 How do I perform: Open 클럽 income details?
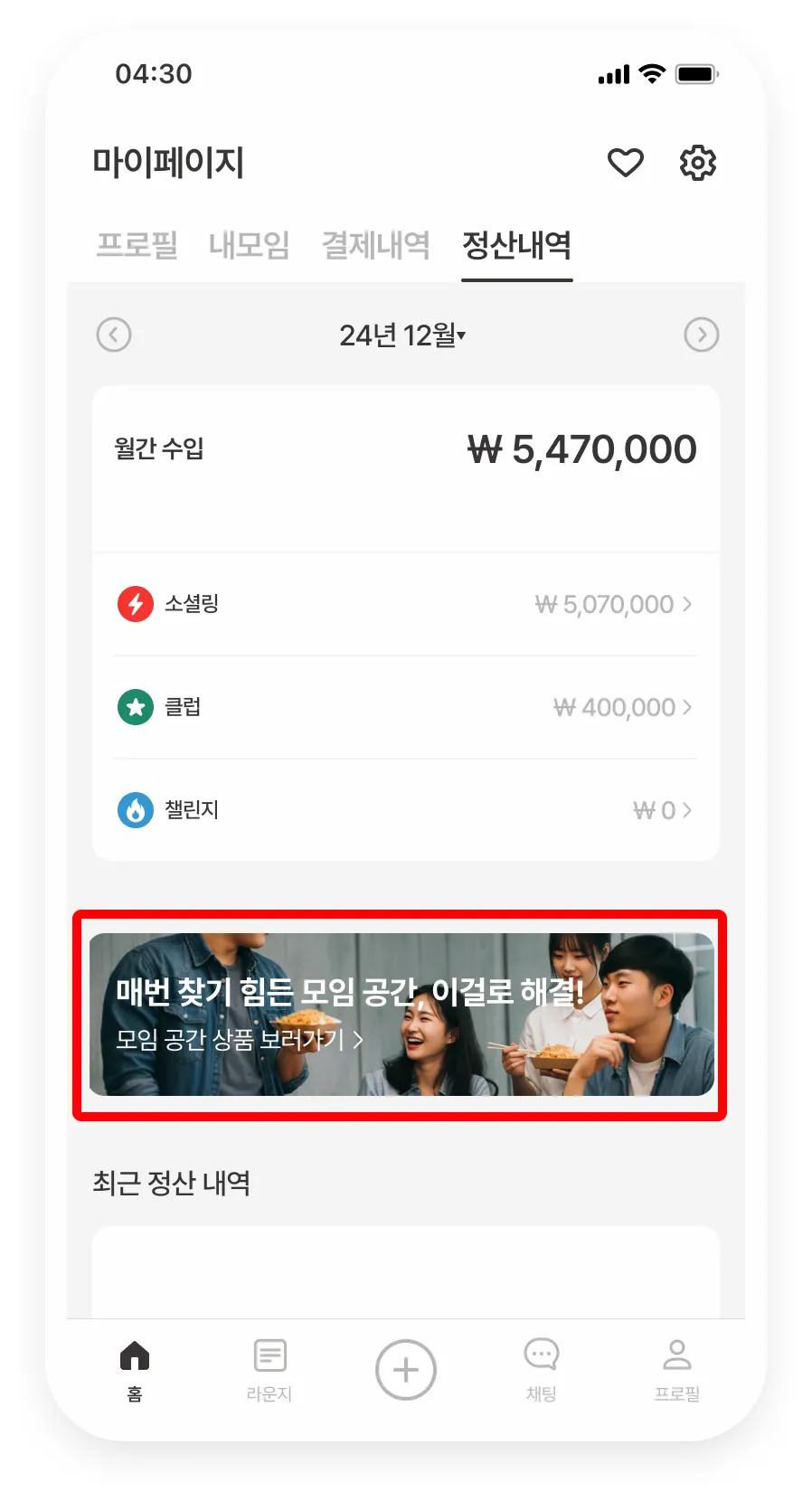pos(405,707)
